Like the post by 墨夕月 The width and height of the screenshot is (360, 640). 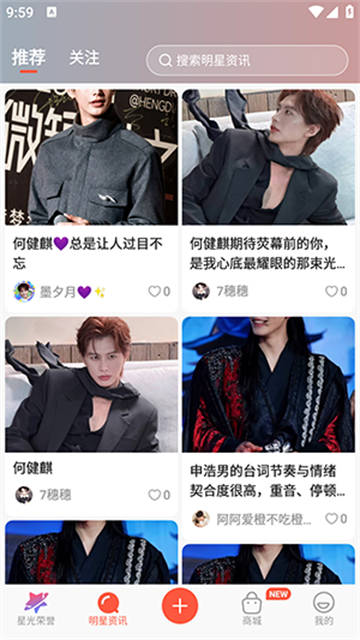coord(159,291)
